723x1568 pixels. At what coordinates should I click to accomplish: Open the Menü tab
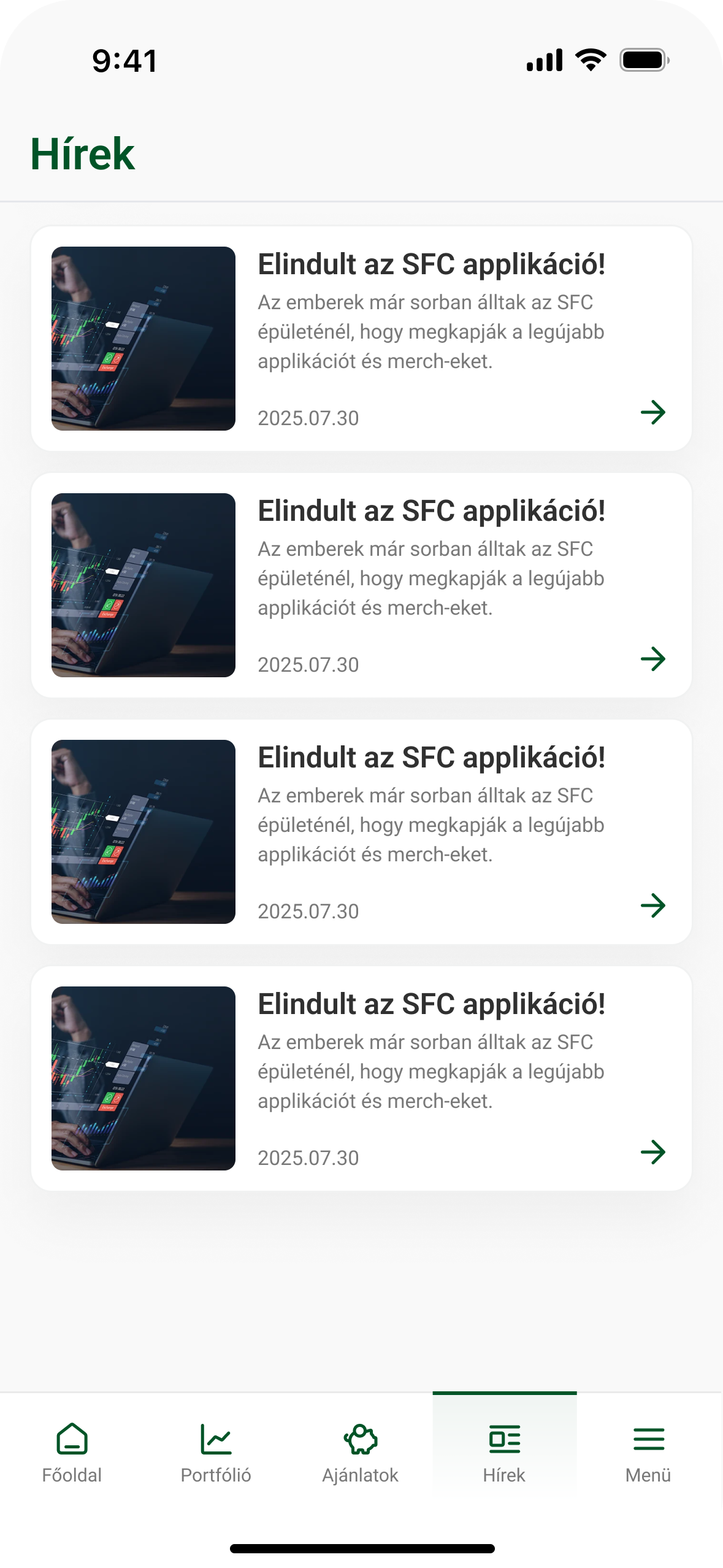click(648, 1451)
